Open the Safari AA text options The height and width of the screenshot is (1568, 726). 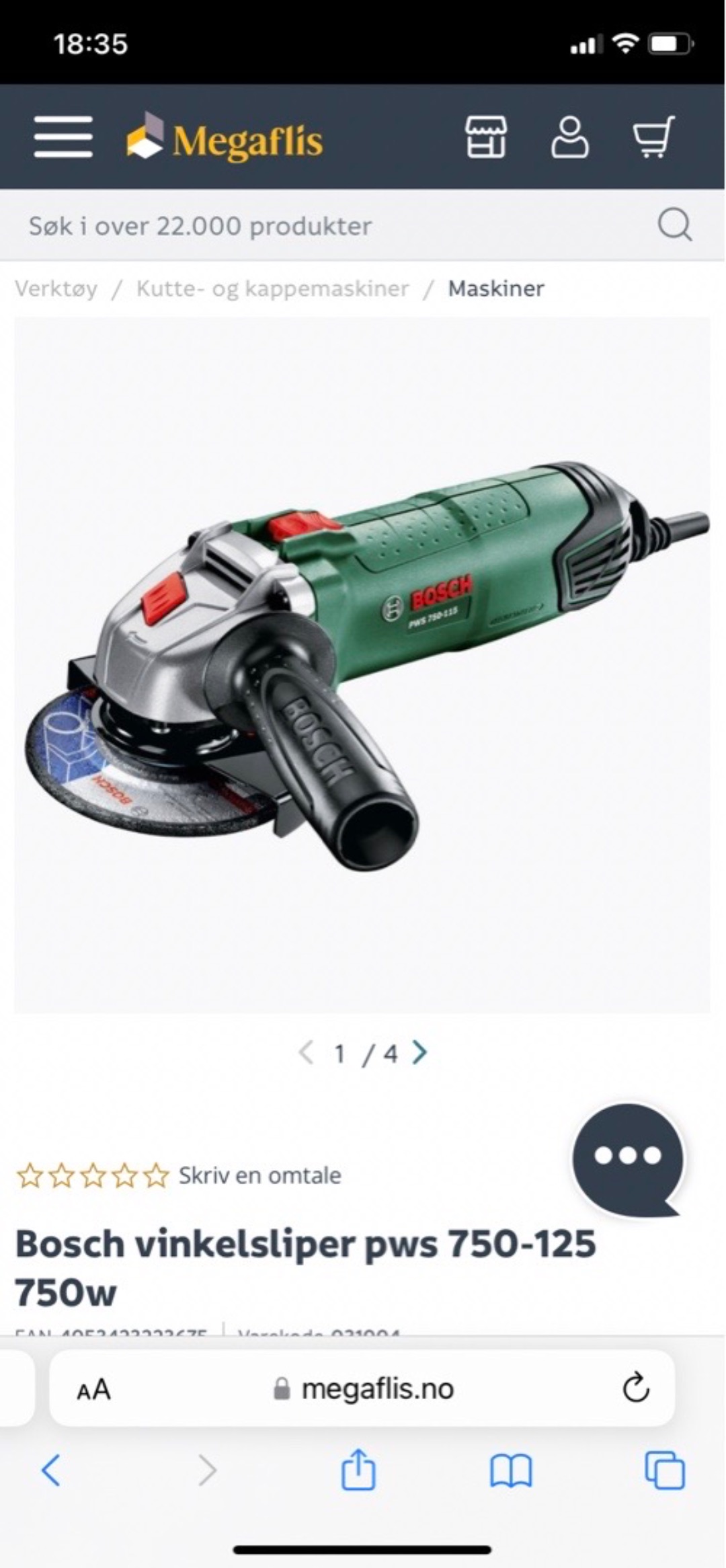point(93,1388)
